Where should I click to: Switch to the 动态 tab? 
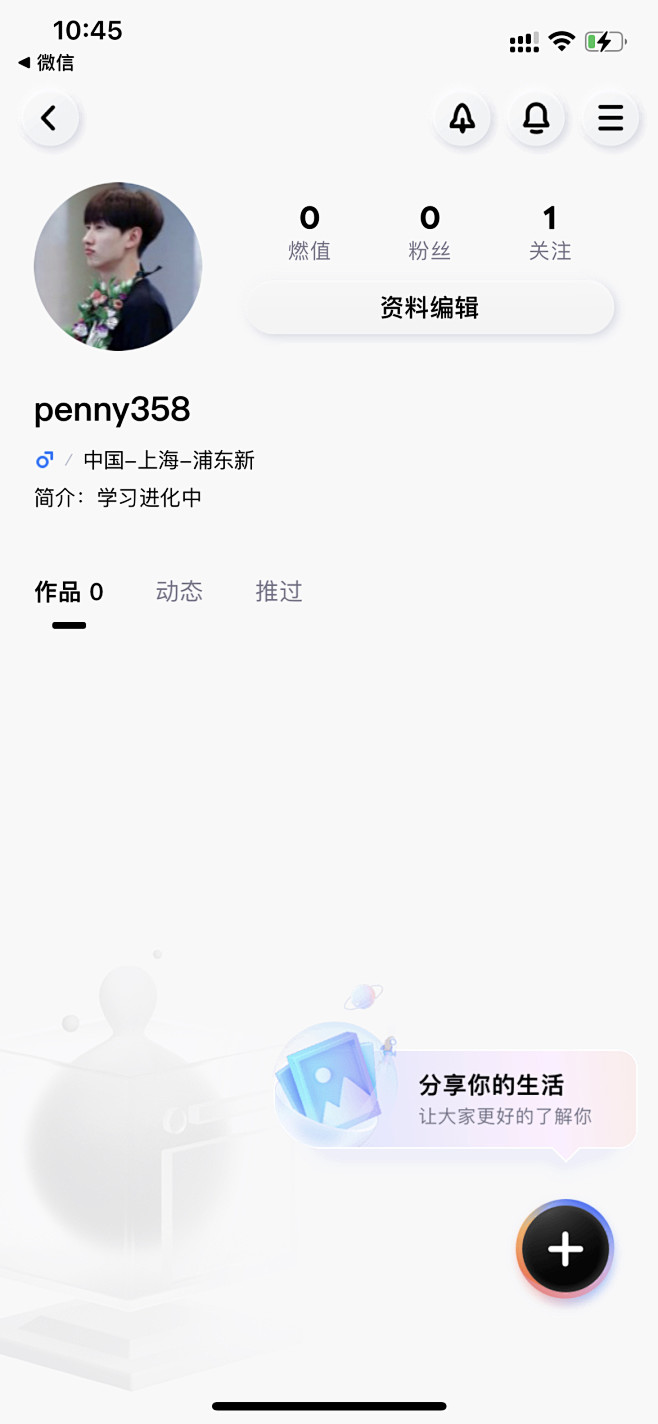179,592
